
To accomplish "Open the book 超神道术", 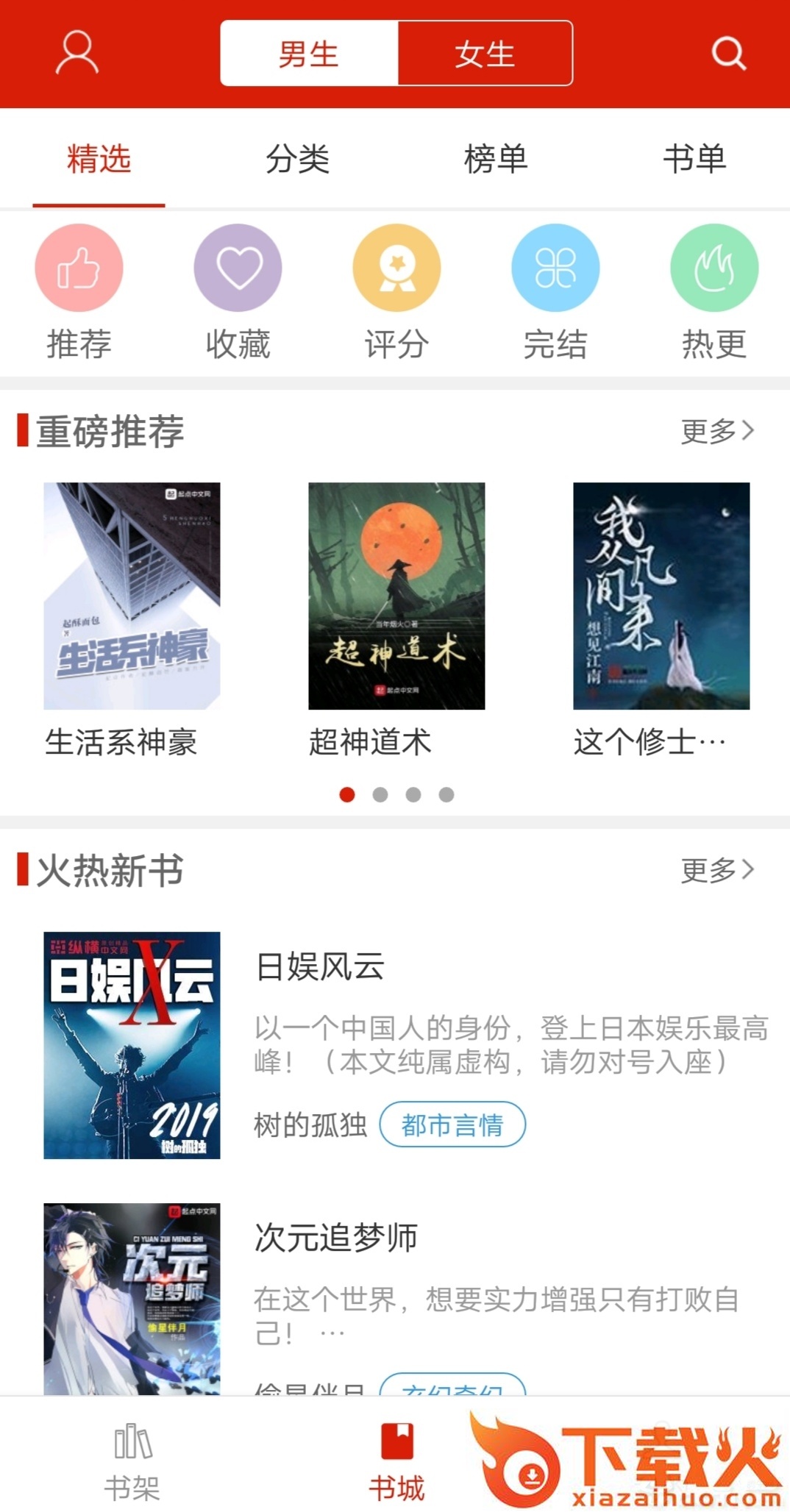I will point(396,596).
